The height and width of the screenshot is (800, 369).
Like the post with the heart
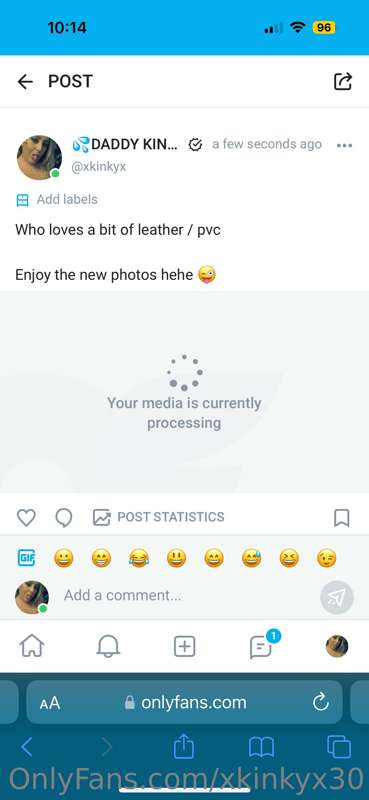click(26, 517)
